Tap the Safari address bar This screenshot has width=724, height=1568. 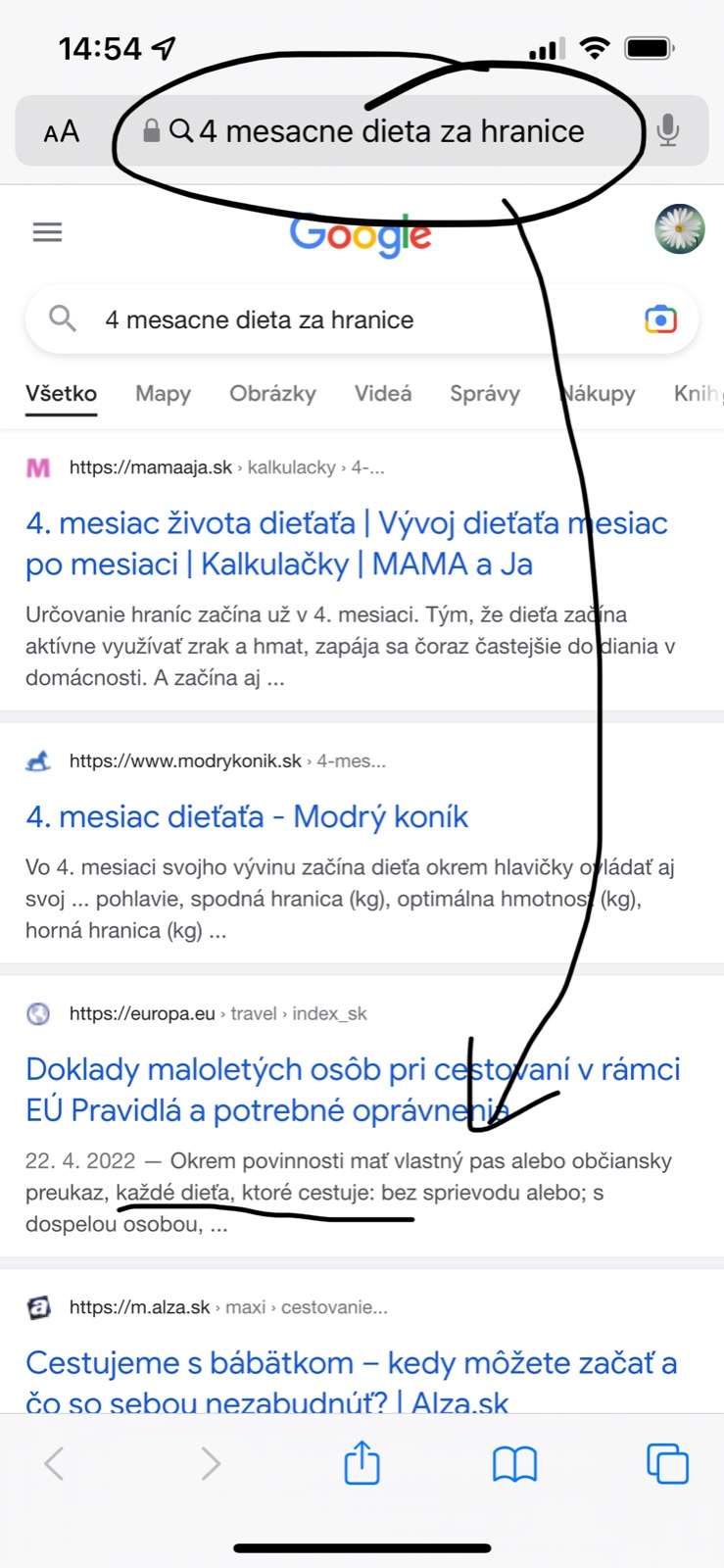tap(392, 131)
